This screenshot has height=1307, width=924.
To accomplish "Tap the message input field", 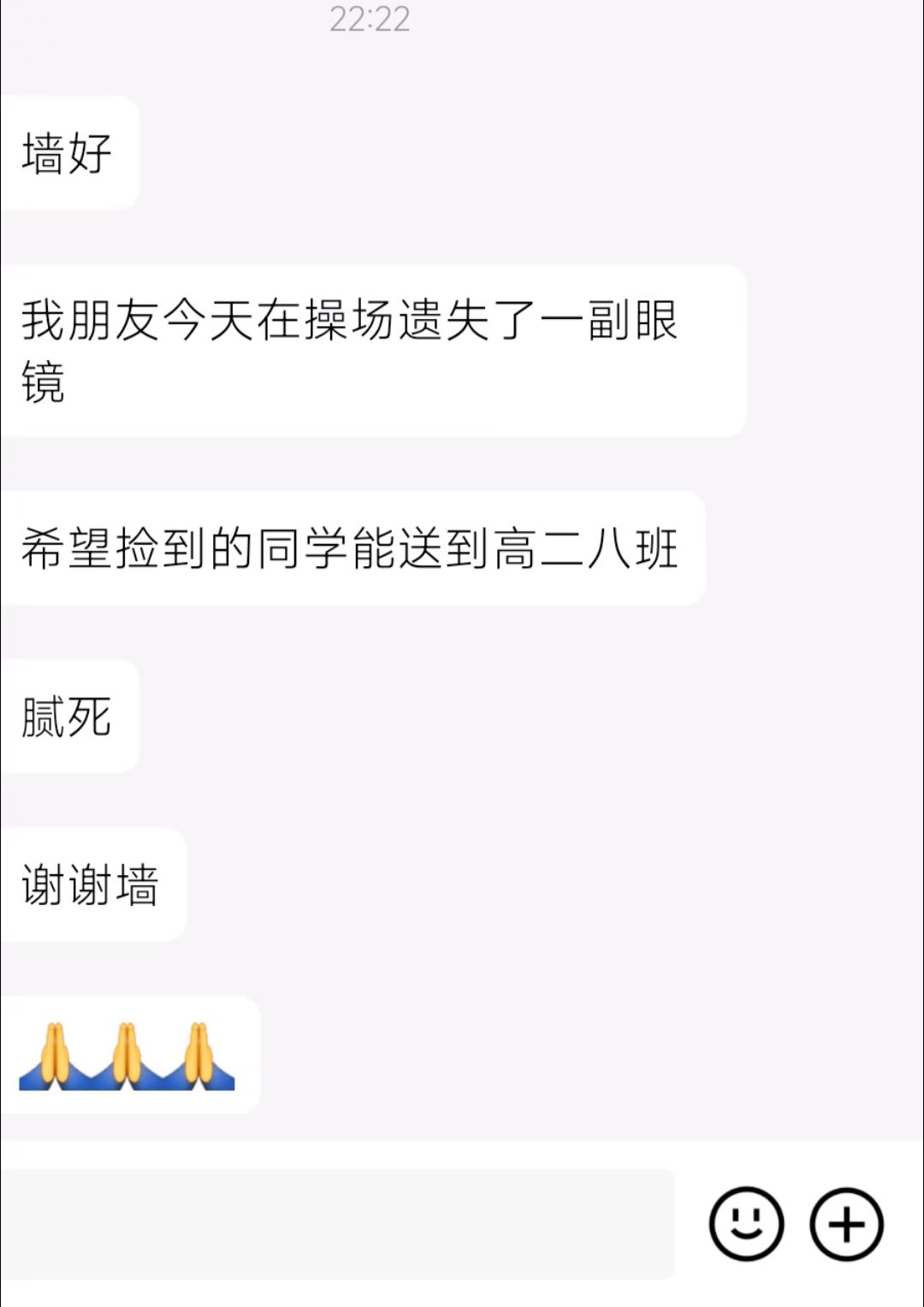I will (337, 1224).
